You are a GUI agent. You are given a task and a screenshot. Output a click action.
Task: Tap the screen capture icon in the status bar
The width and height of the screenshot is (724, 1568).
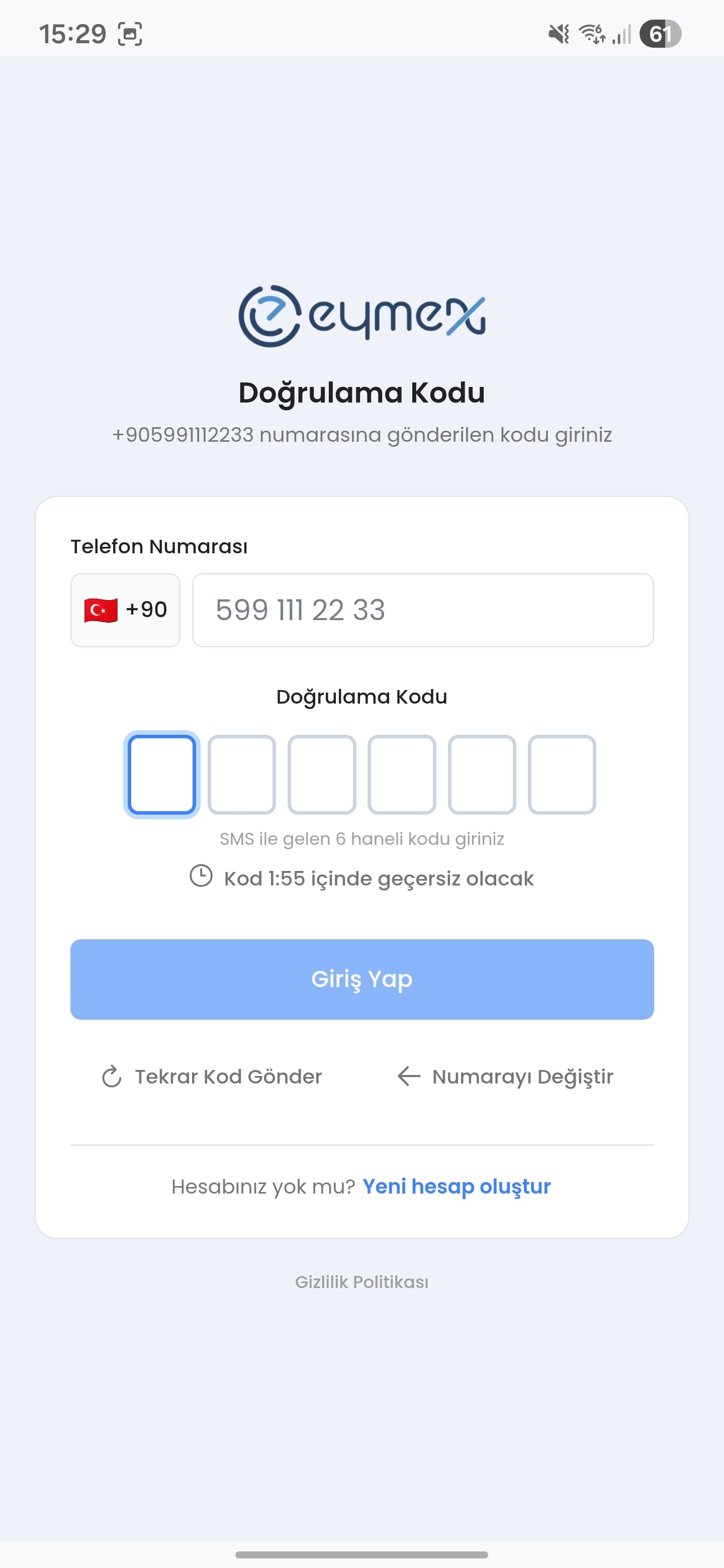130,34
